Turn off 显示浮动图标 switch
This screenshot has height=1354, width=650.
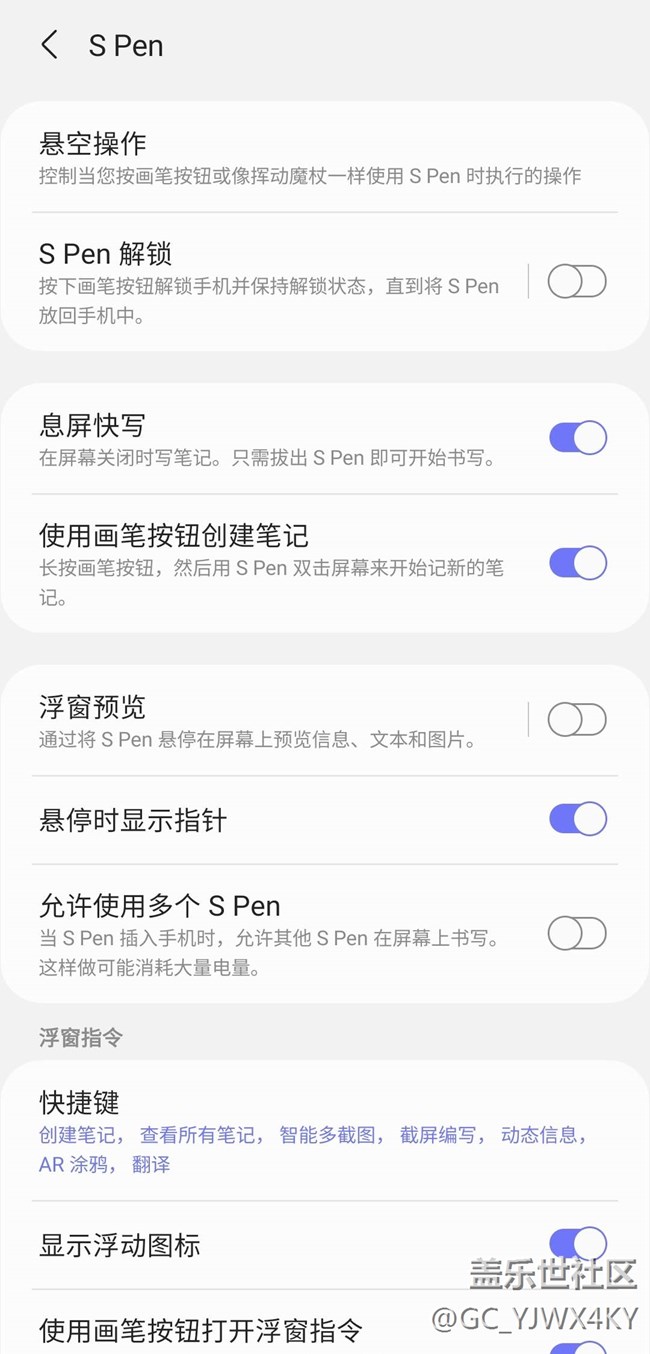tap(577, 1244)
